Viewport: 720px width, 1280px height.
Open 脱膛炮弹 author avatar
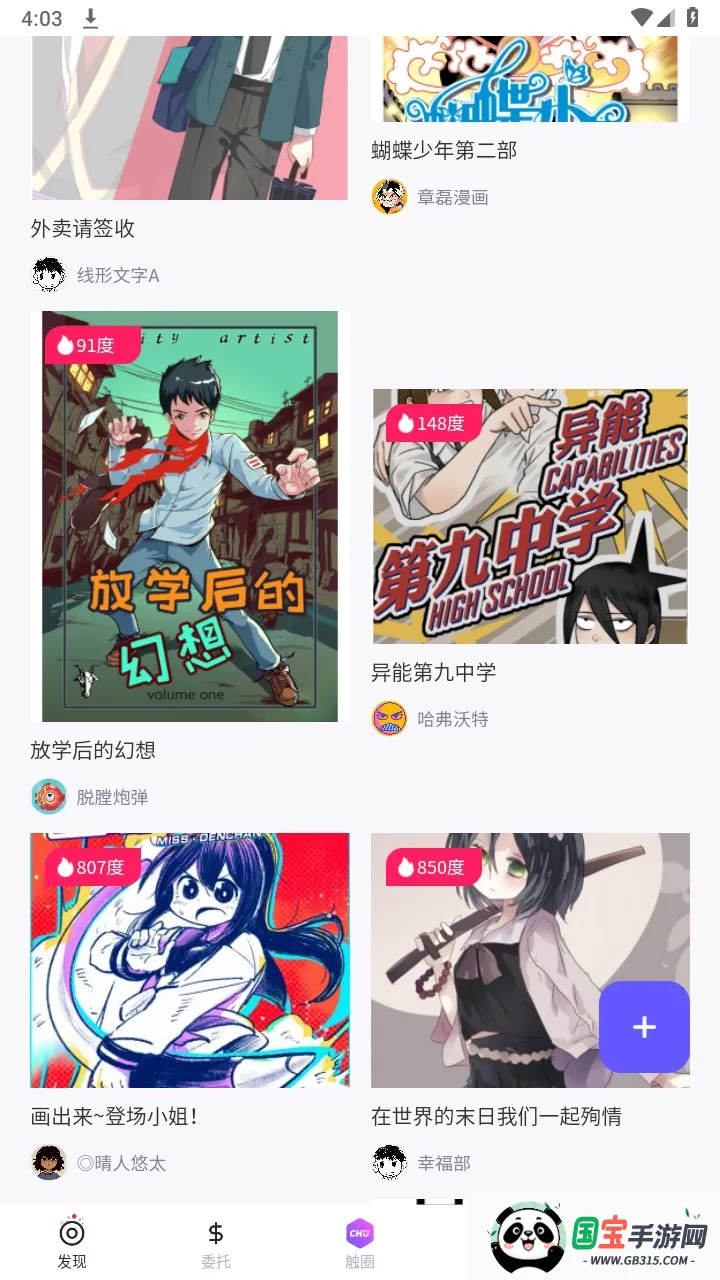49,796
